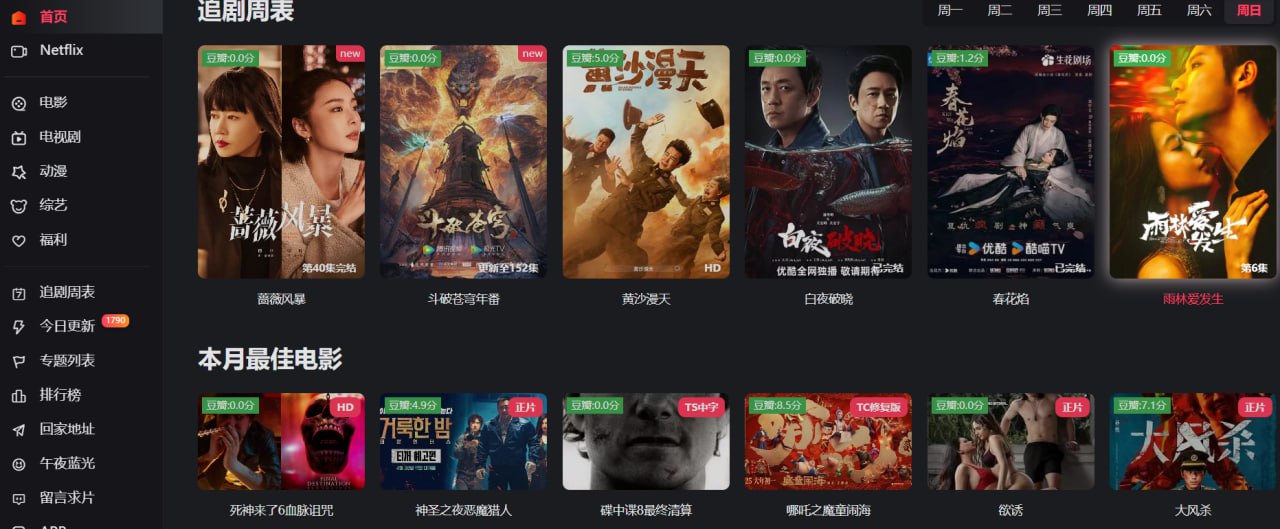Select 动漫 in the sidebar
Image resolution: width=1280 pixels, height=529 pixels.
tap(53, 171)
